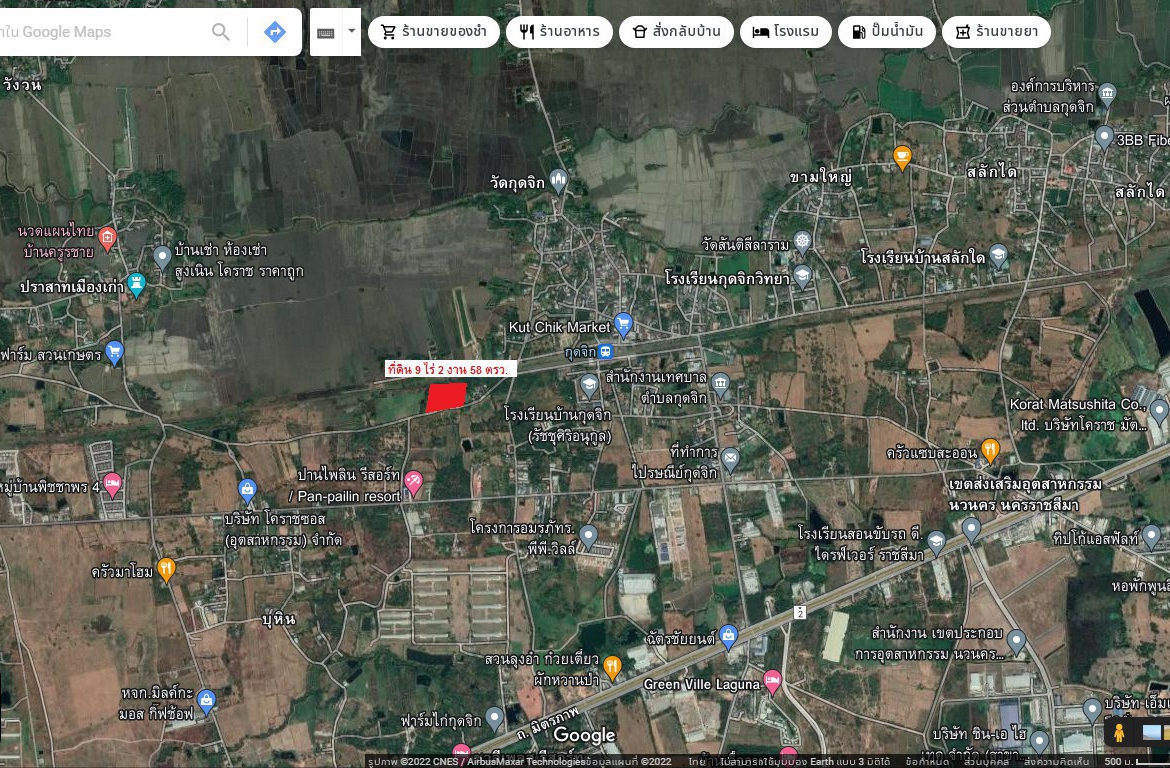Tap the โรงเรียนกุดจิกวิทยา school pin

point(802,277)
